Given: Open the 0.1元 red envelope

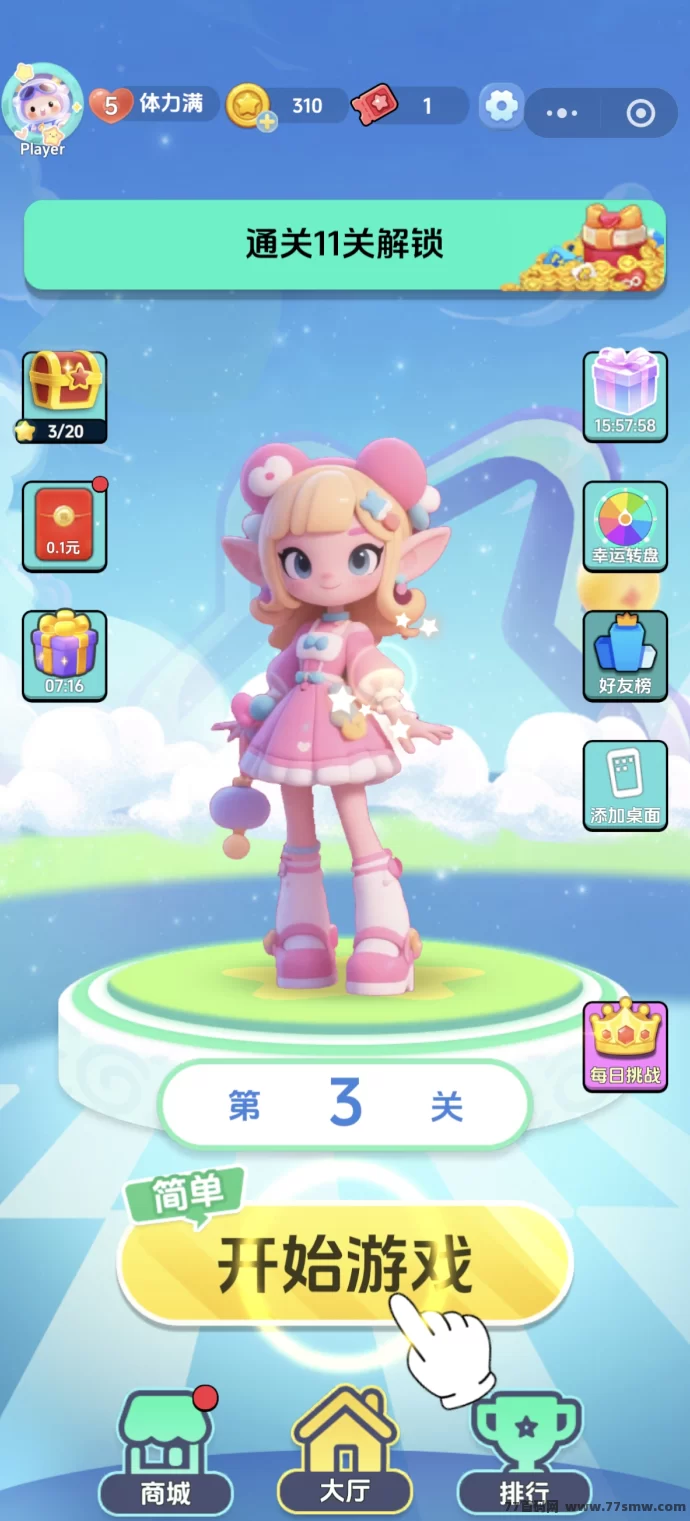Looking at the screenshot, I should pyautogui.click(x=64, y=525).
